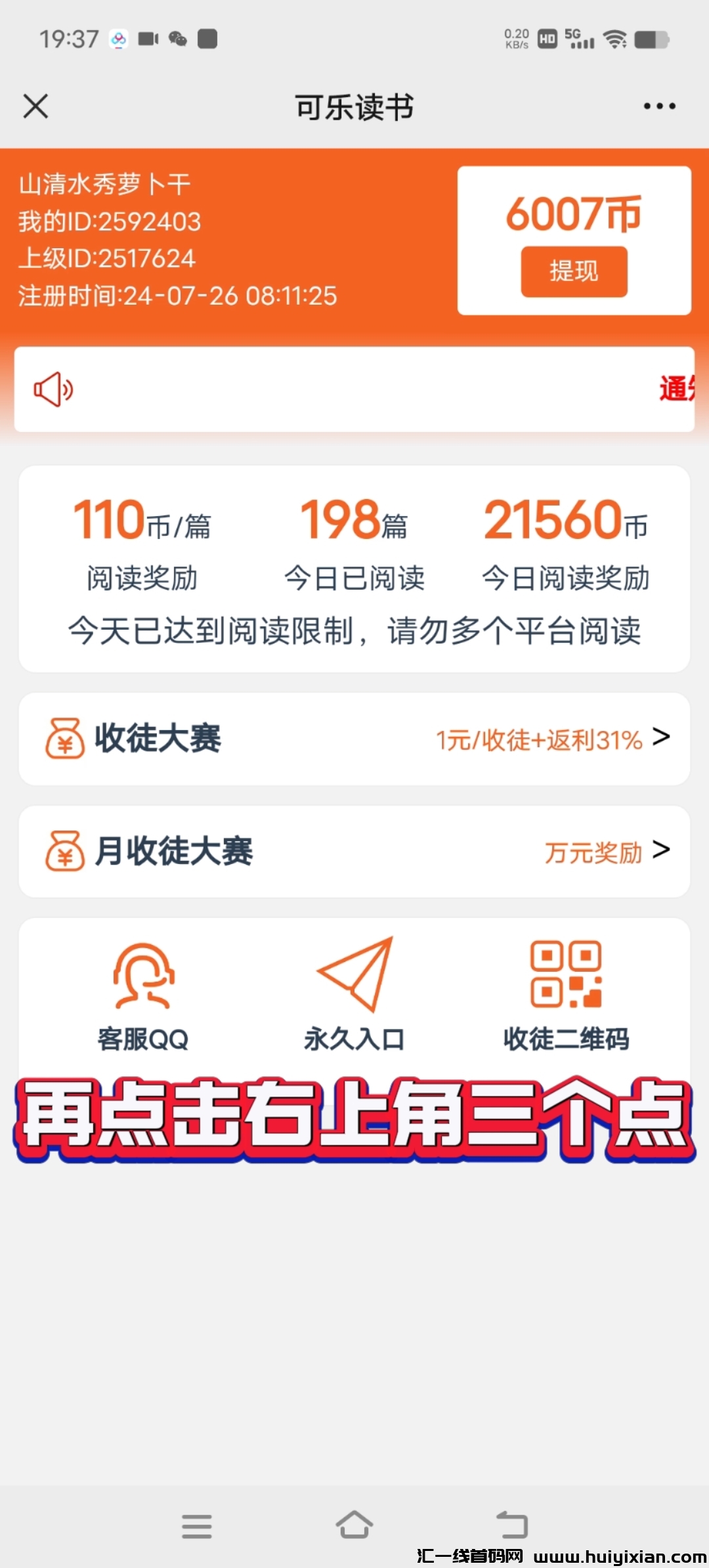This screenshot has width=709, height=1568.
Task: Tap the speaker announcement bar
Action: pyautogui.click(x=354, y=389)
